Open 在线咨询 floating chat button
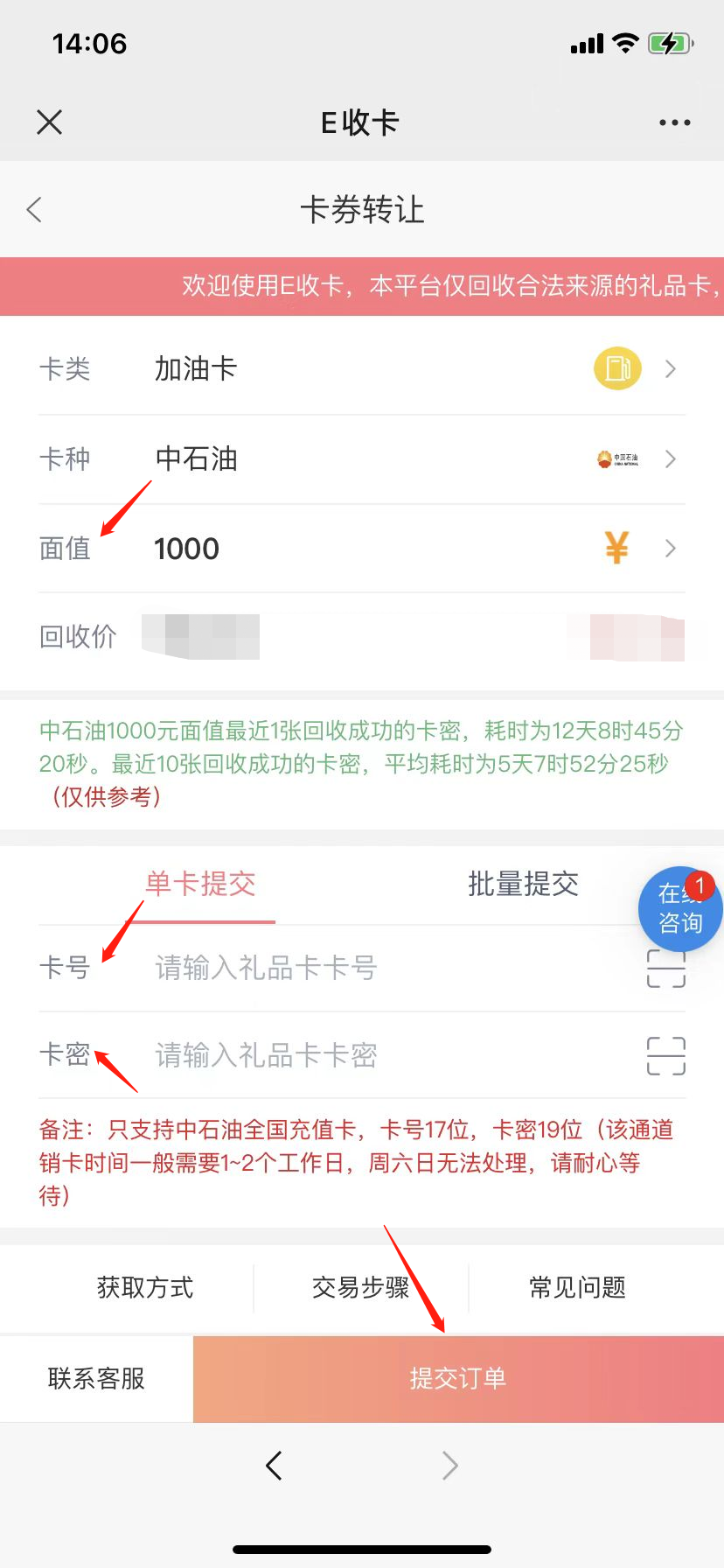The width and height of the screenshot is (724, 1568). click(679, 910)
